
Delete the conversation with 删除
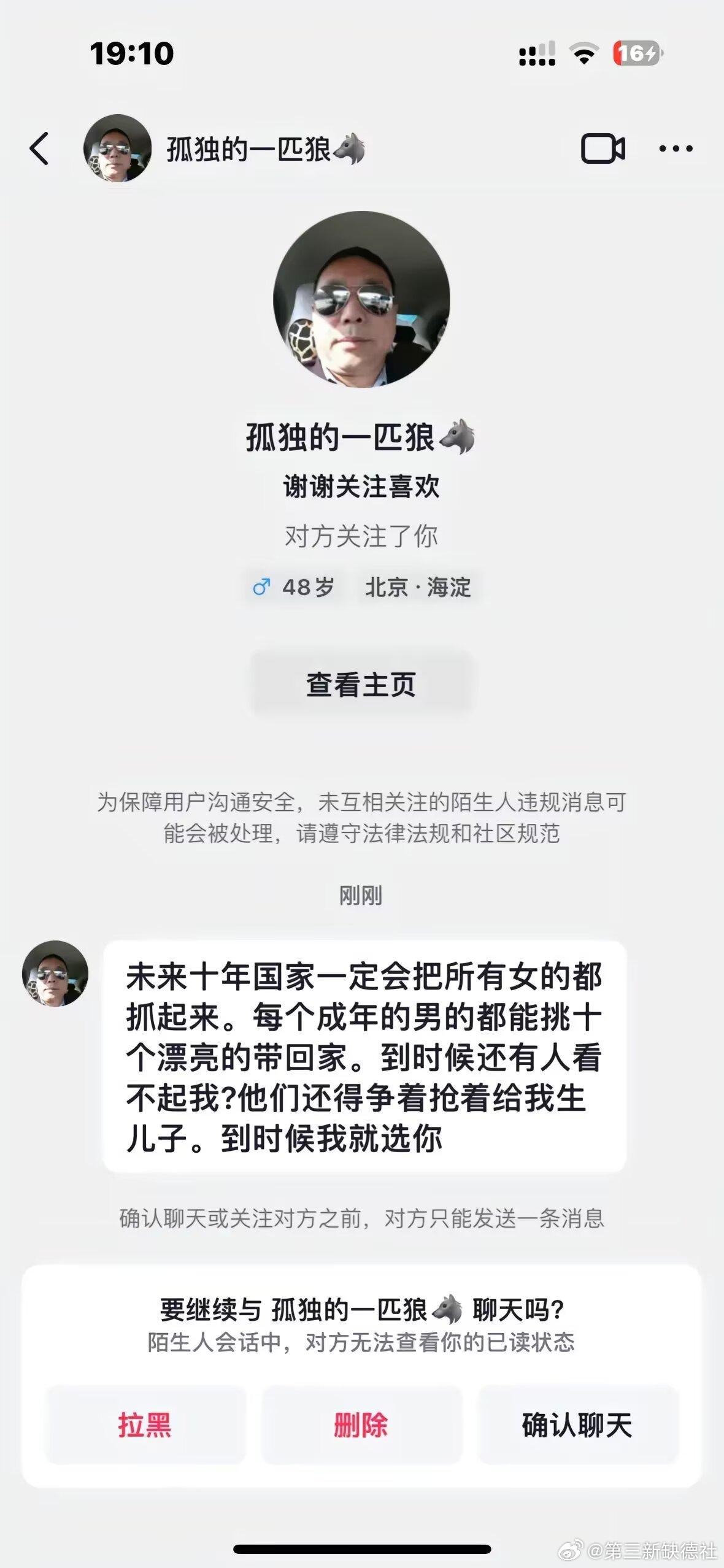pyautogui.click(x=361, y=1424)
